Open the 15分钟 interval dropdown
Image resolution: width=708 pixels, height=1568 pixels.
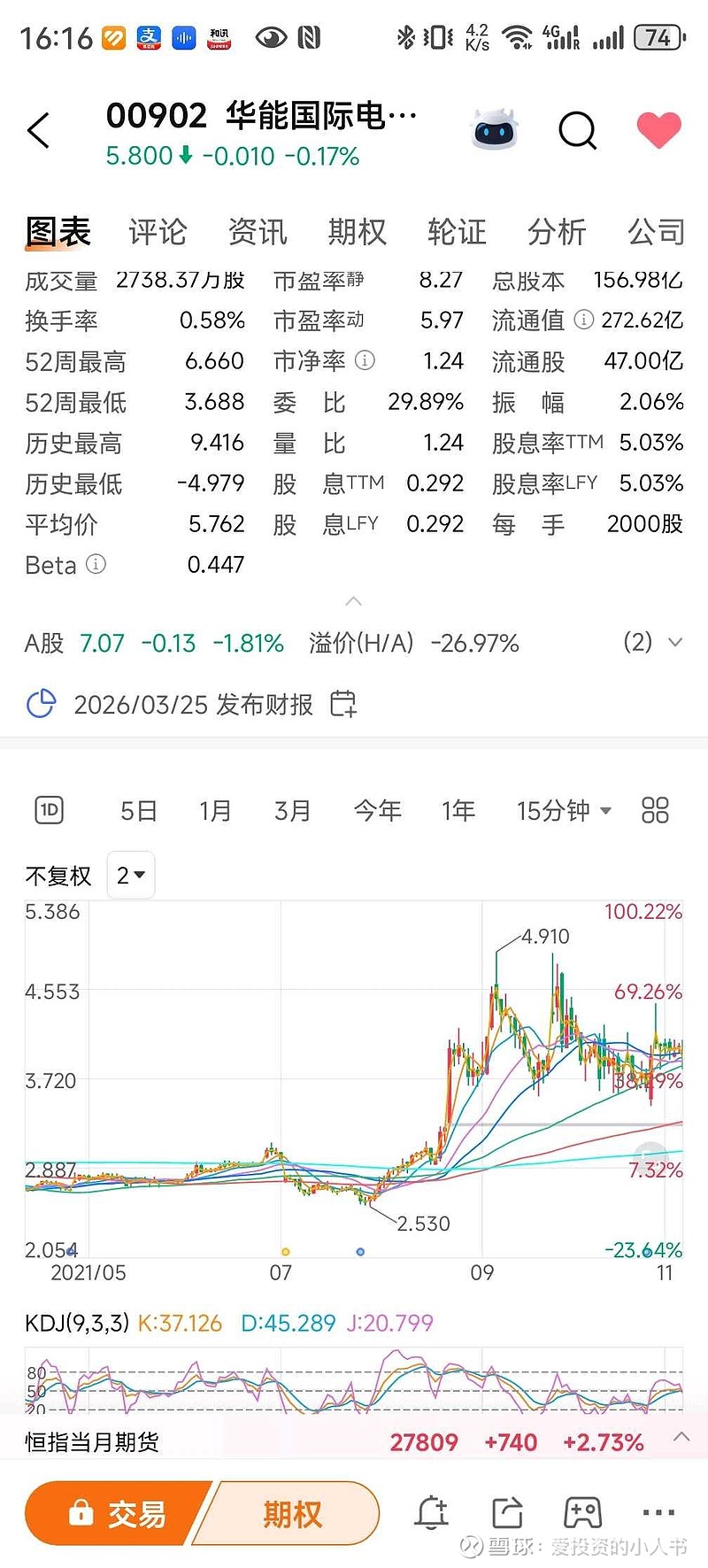(x=564, y=810)
